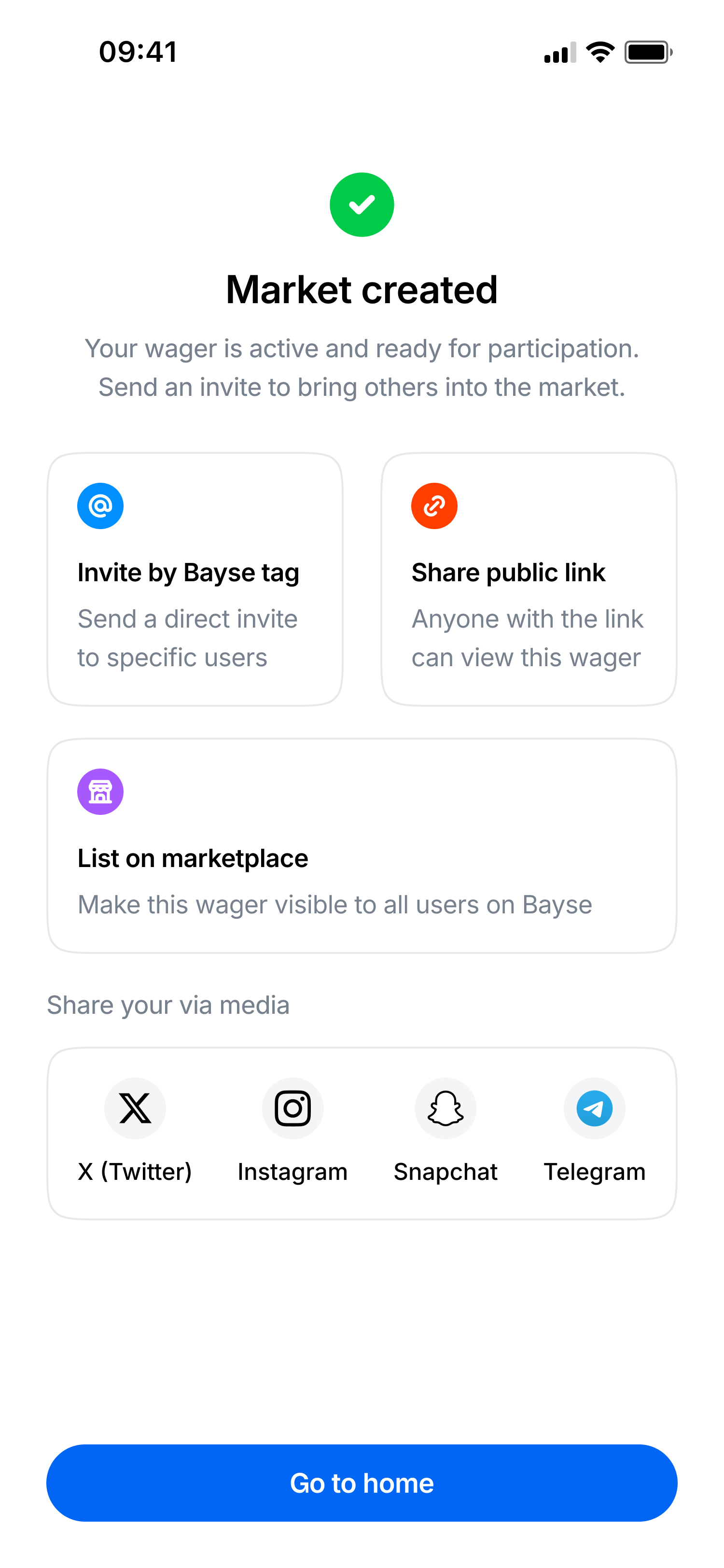Open Snapchat sharing for this wager
This screenshot has height=1568, width=724.
point(446,1108)
